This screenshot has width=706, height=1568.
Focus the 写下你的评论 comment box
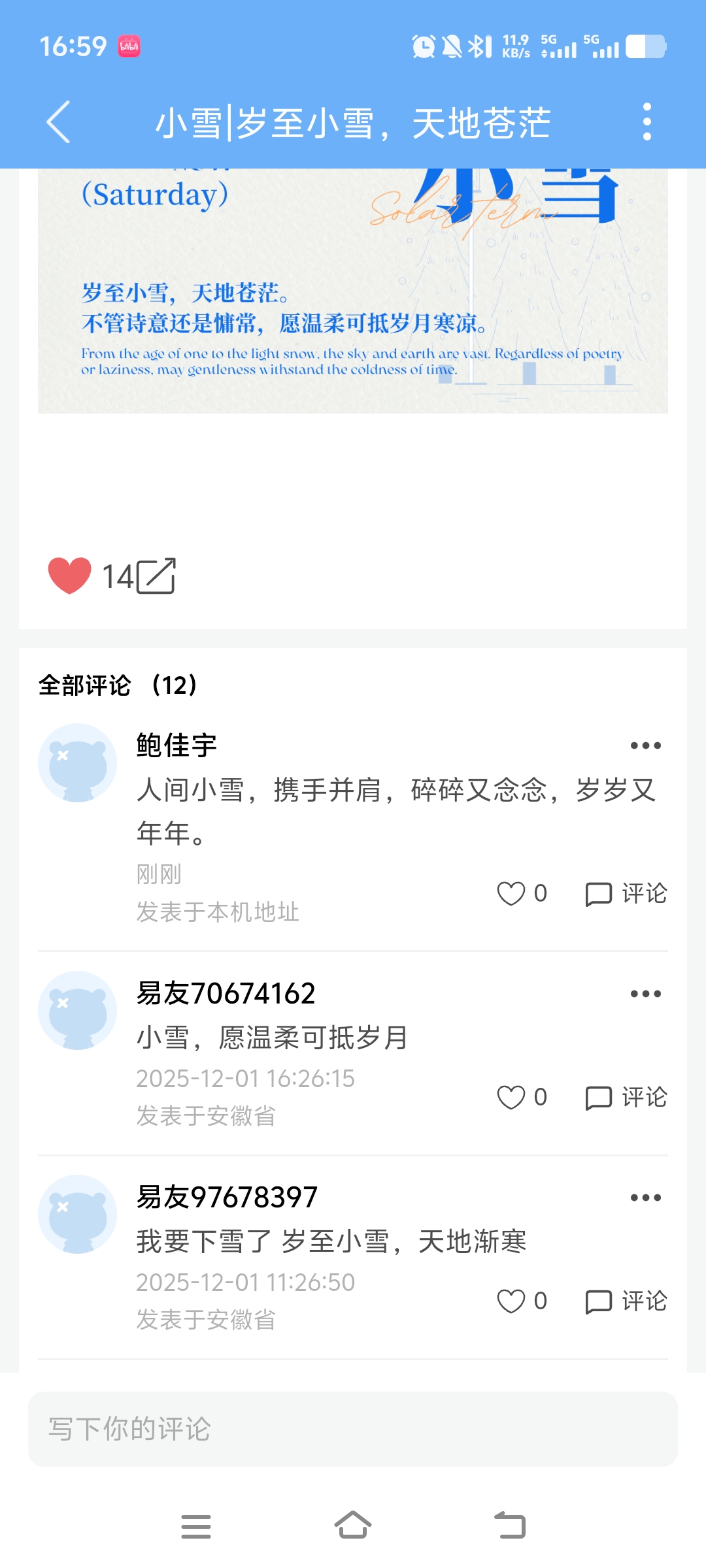[353, 1429]
